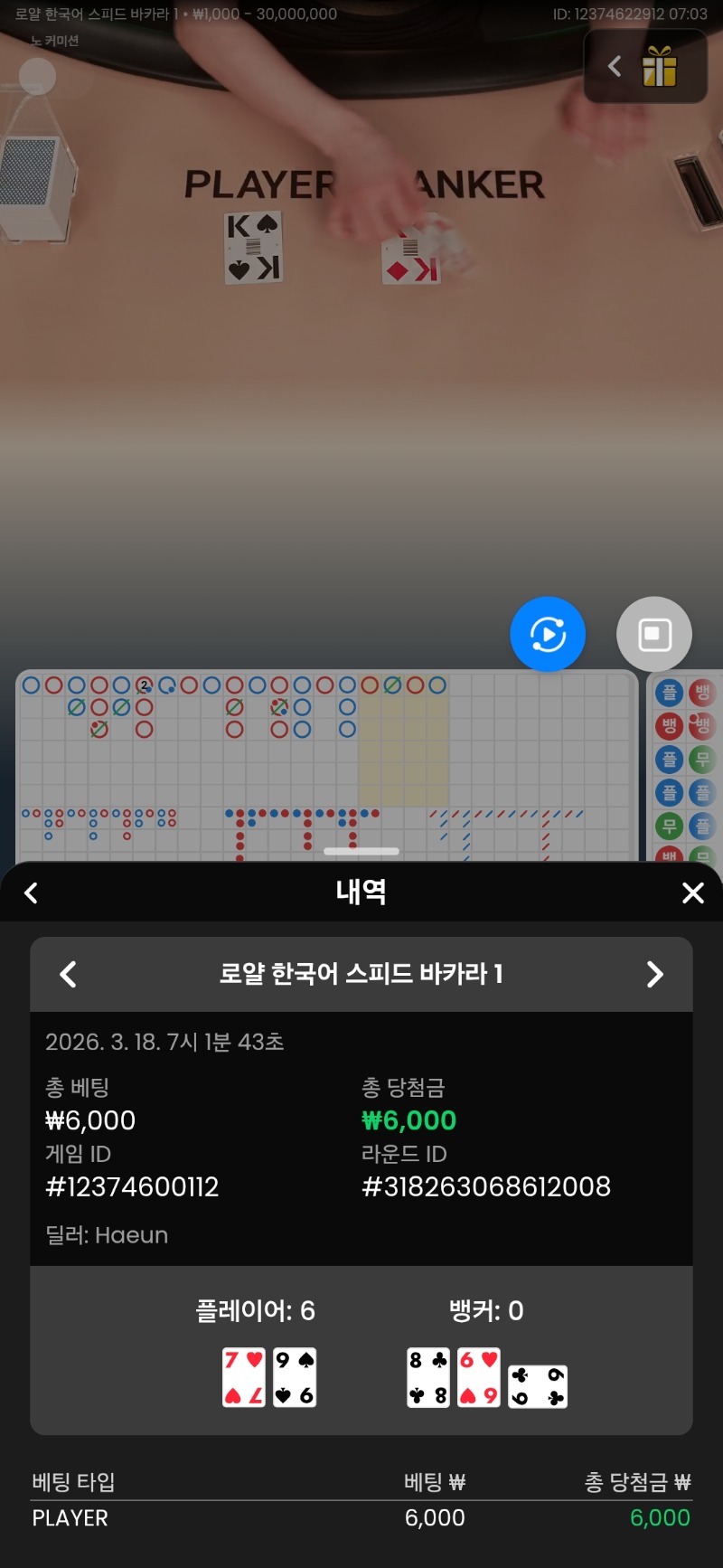Tap the blue replay video button
This screenshot has height=1568, width=723.
point(548,635)
